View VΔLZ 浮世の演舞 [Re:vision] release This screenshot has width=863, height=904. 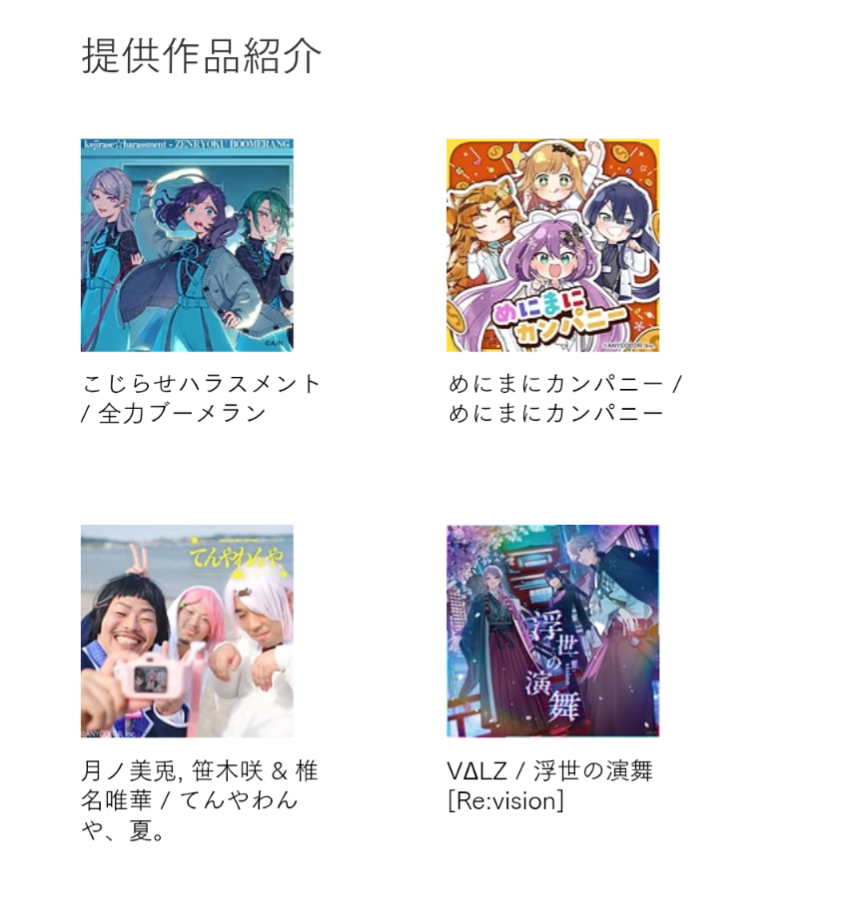pos(553,631)
